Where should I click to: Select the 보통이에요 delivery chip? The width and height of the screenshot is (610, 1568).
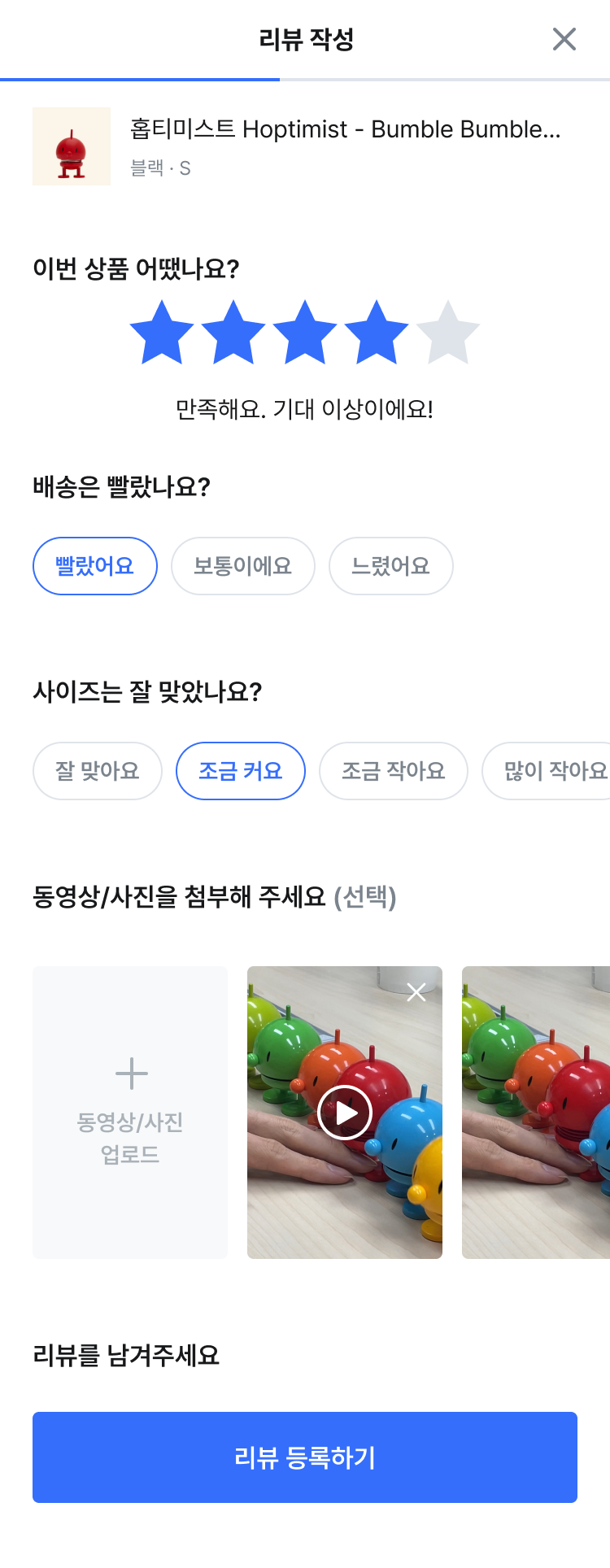tap(242, 566)
